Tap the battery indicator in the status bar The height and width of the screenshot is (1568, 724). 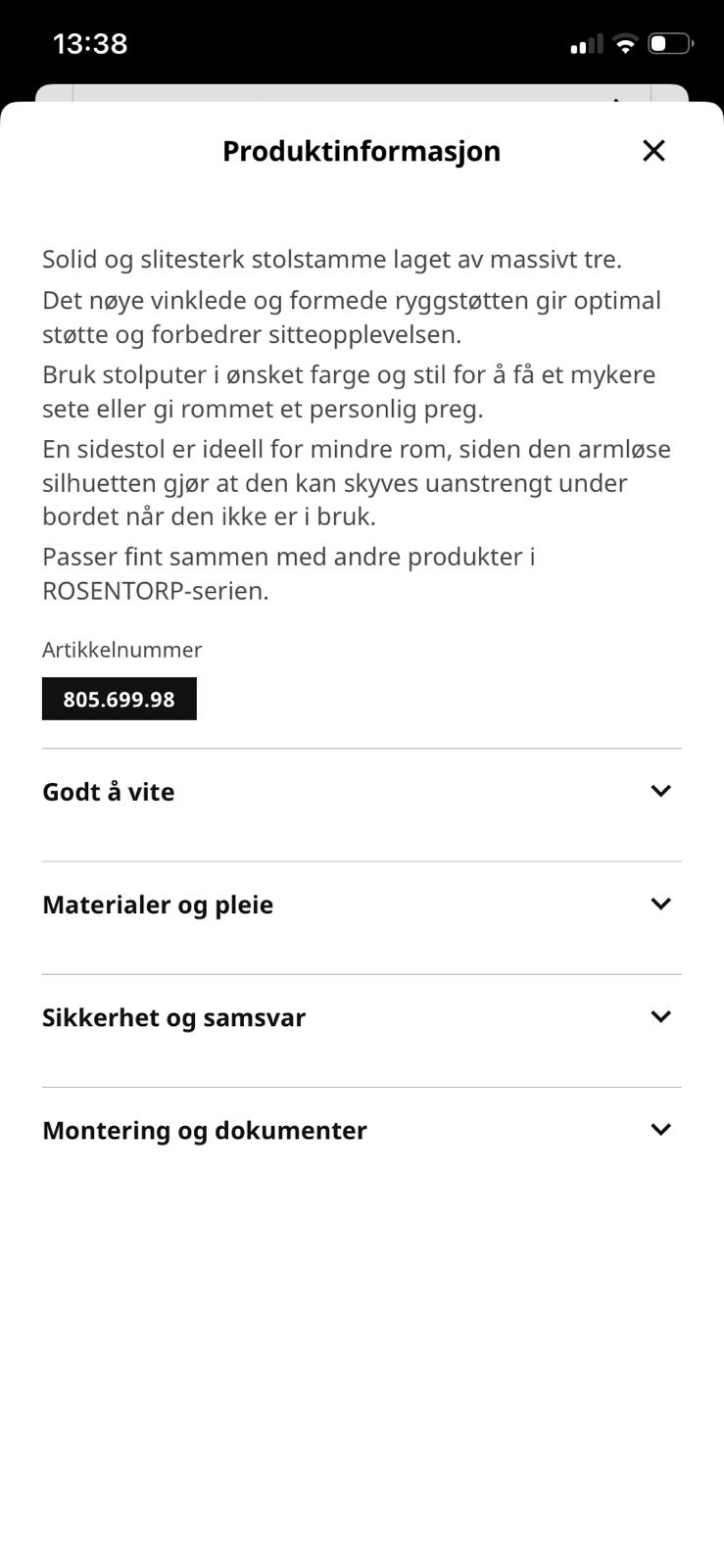tap(671, 43)
